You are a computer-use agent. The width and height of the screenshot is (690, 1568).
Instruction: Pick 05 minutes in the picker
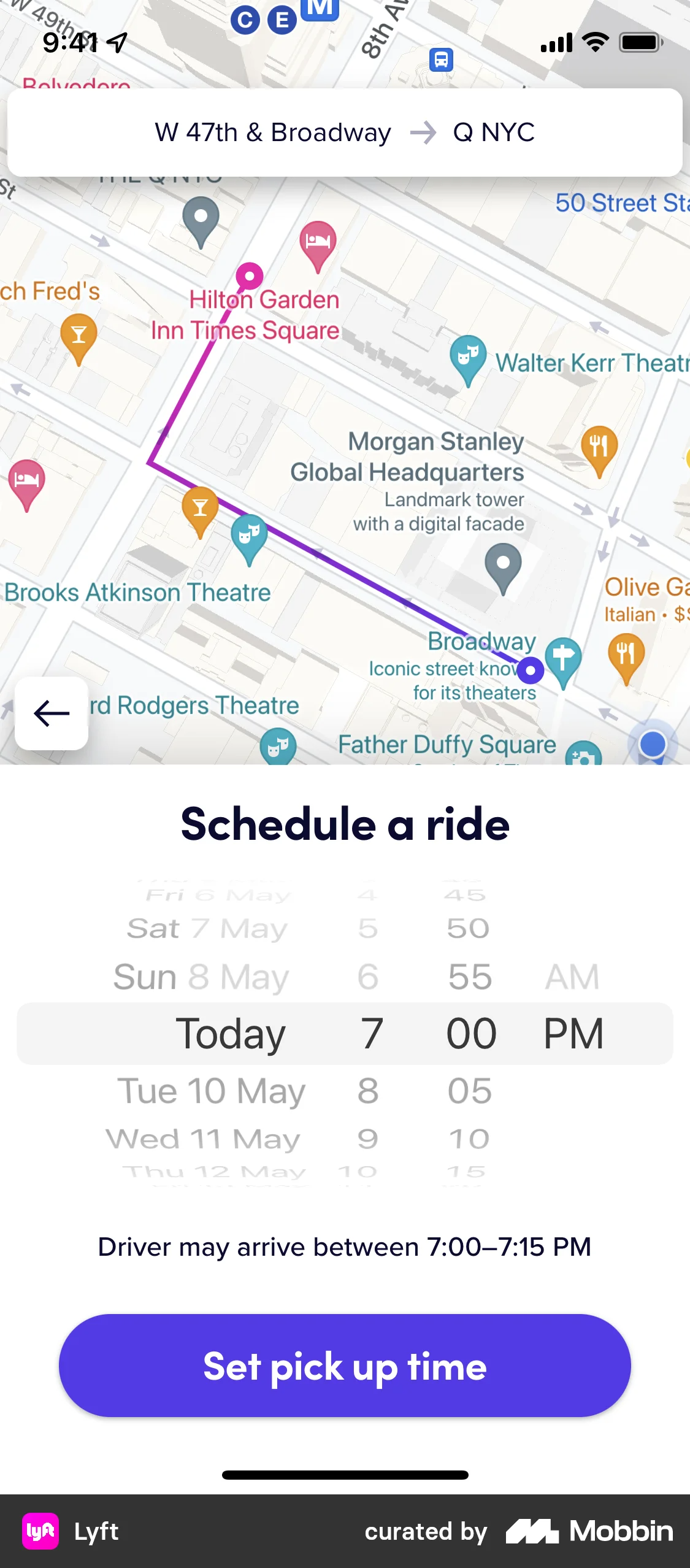click(470, 1091)
